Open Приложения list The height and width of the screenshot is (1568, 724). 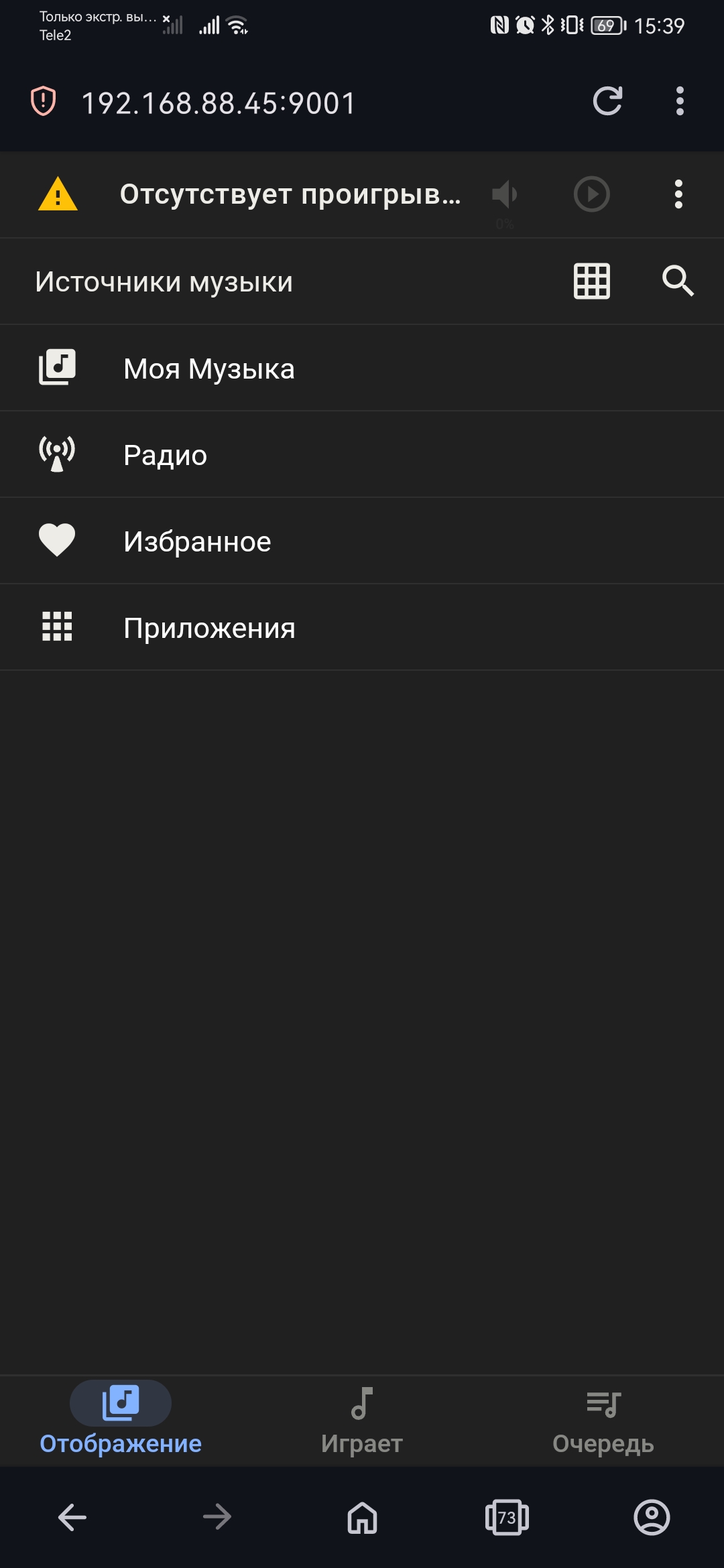pos(362,627)
